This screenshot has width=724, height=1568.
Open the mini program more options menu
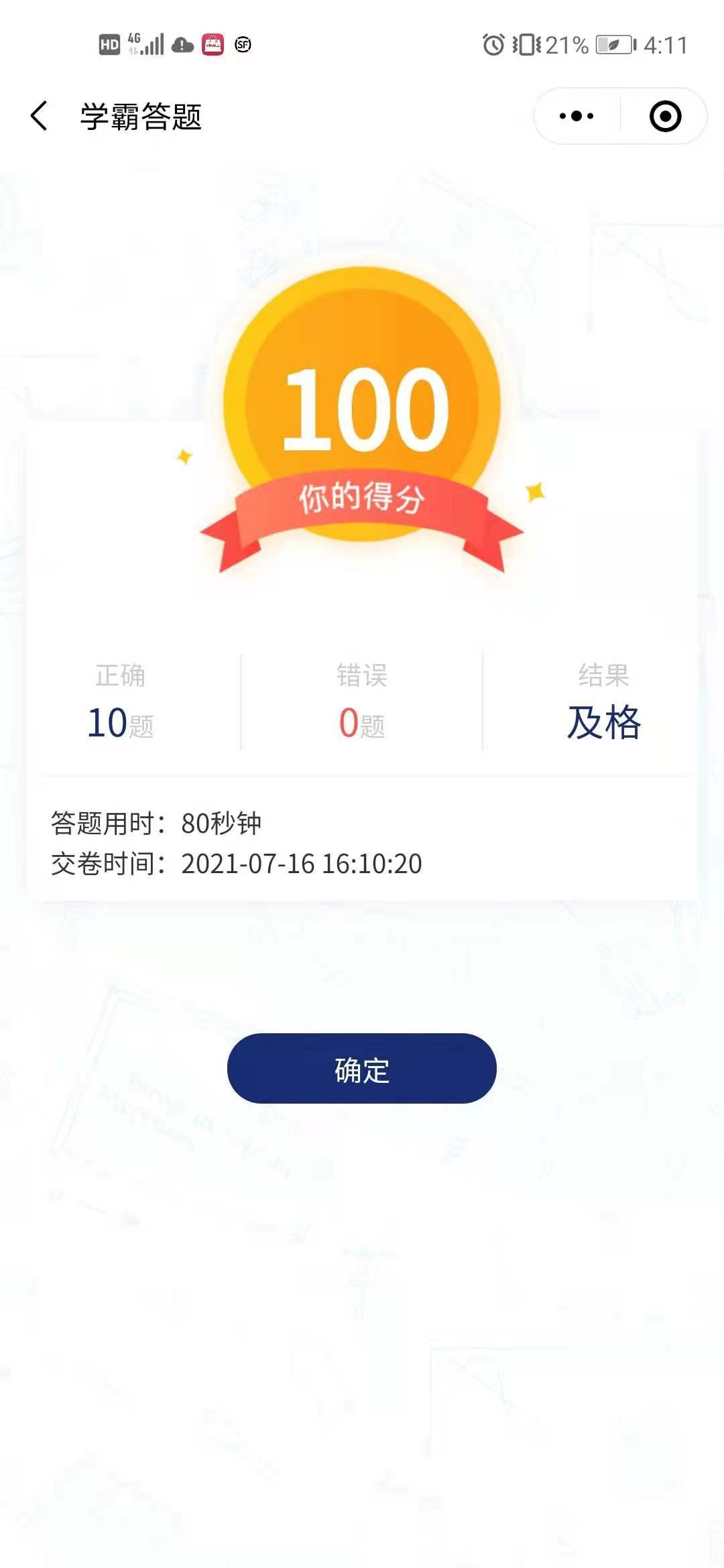coord(577,117)
